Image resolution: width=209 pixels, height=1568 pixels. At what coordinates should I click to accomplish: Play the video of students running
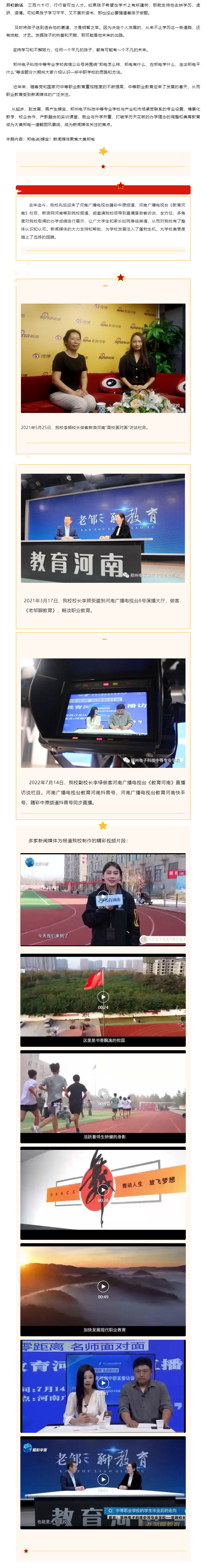click(x=103, y=1092)
